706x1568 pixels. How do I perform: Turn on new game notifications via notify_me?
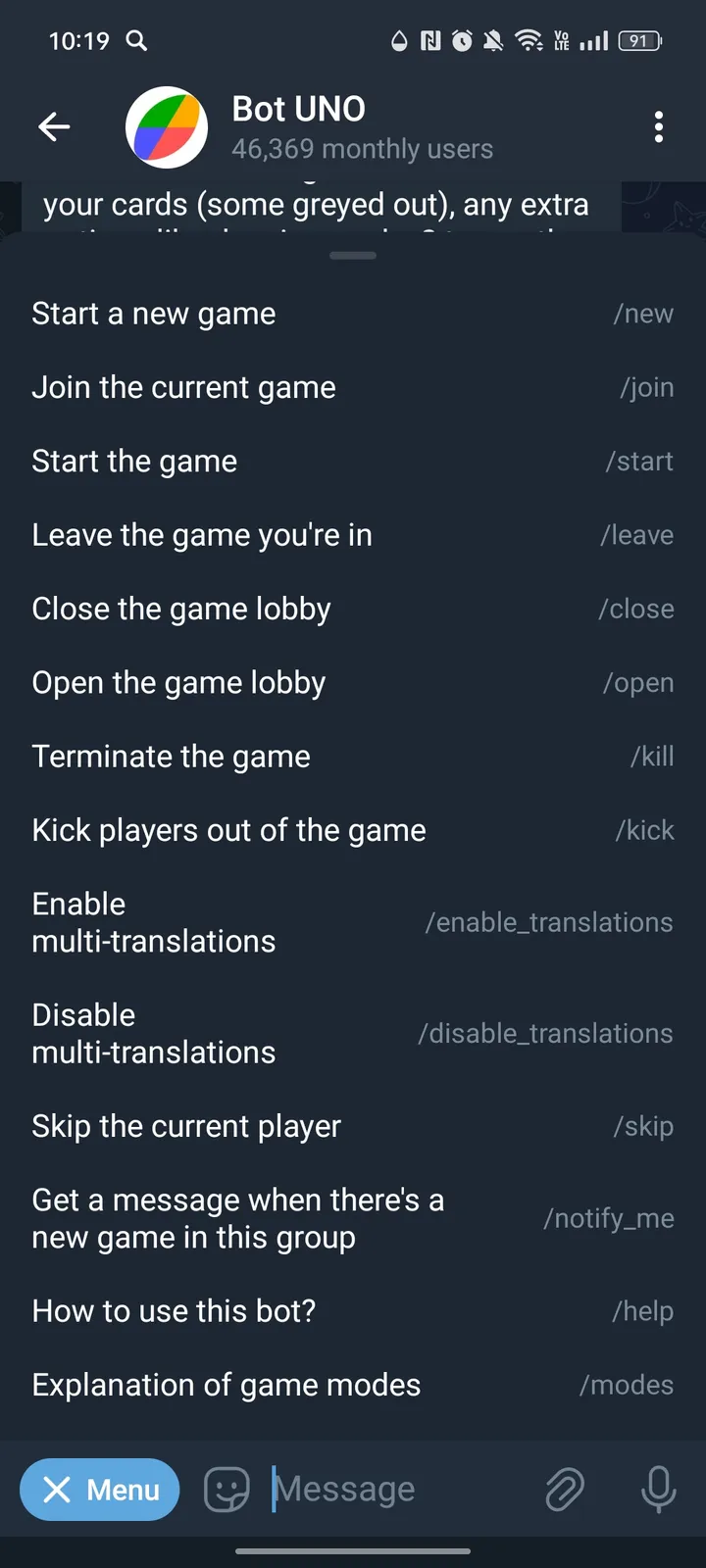tap(353, 1217)
